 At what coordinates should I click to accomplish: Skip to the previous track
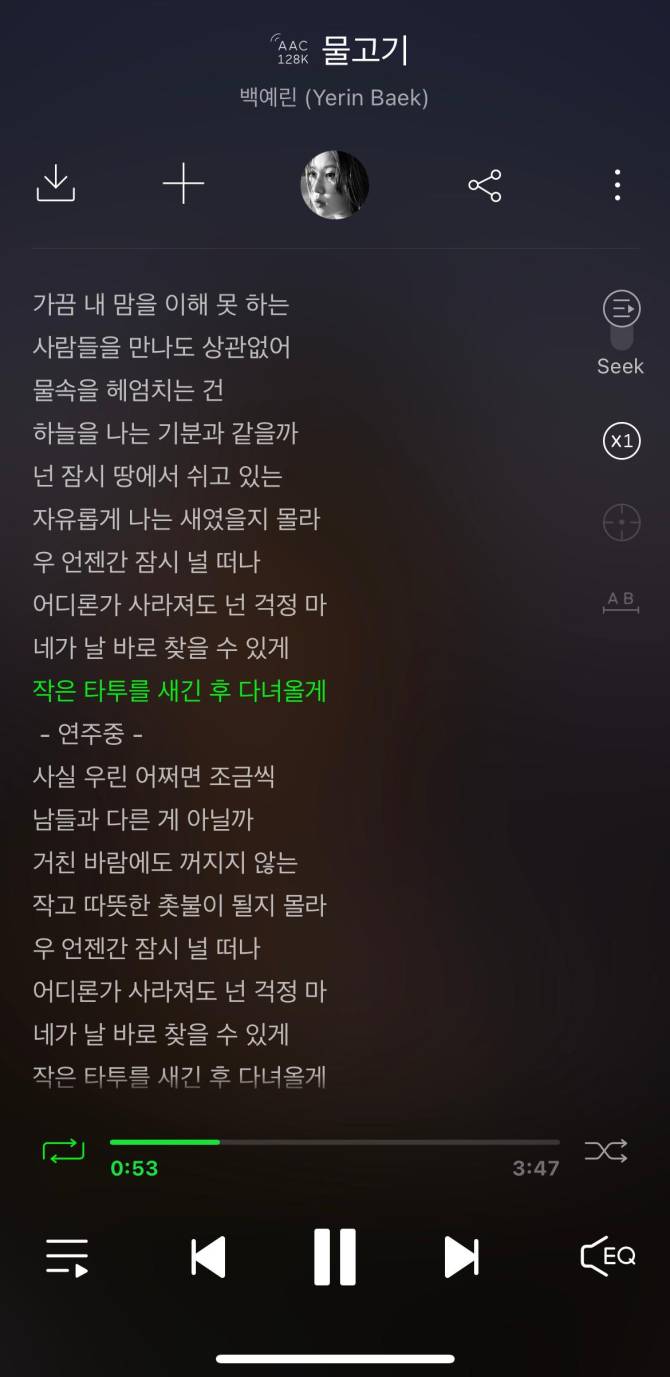(208, 1257)
